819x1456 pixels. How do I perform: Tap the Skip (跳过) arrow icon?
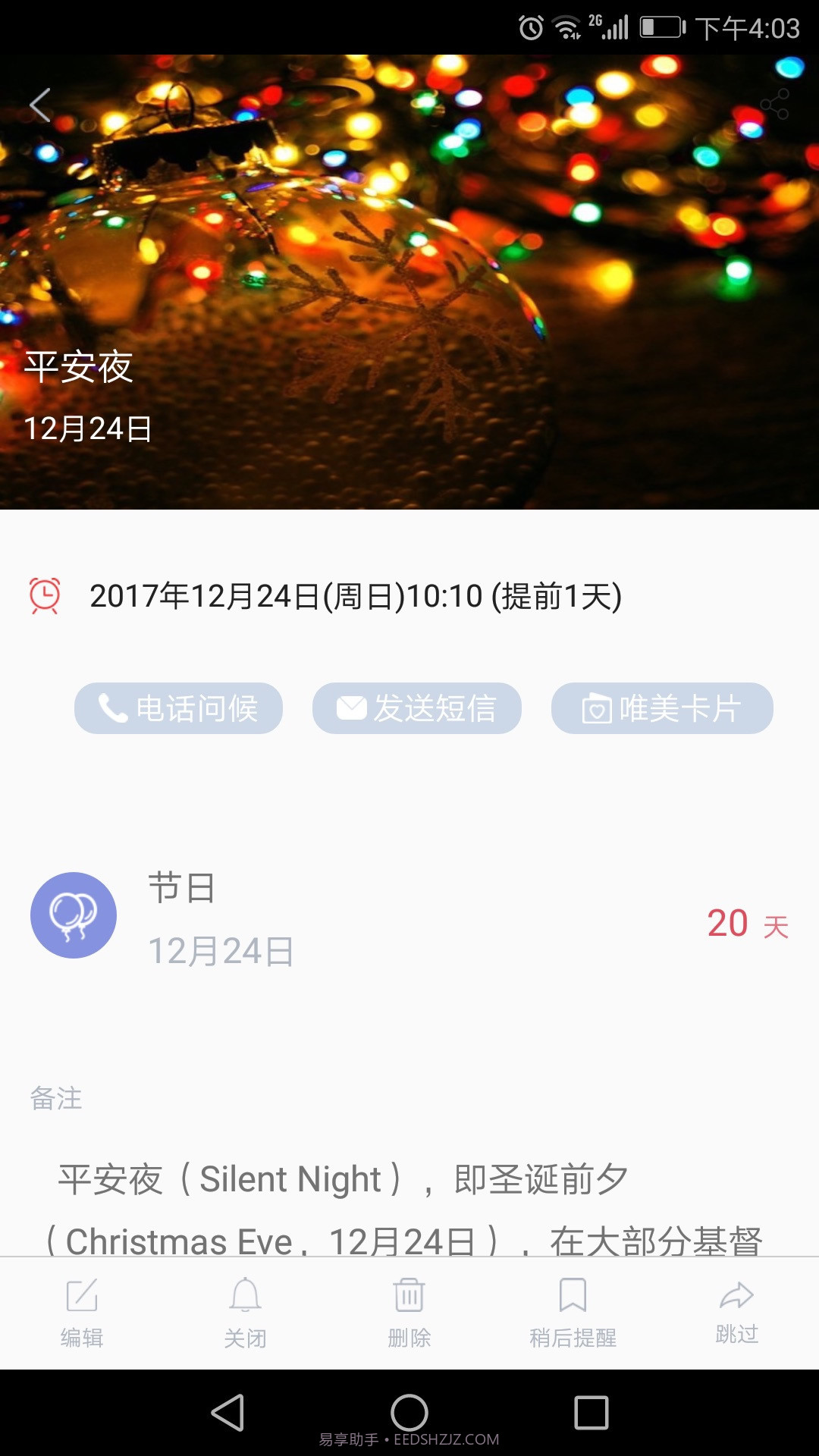pyautogui.click(x=736, y=1297)
